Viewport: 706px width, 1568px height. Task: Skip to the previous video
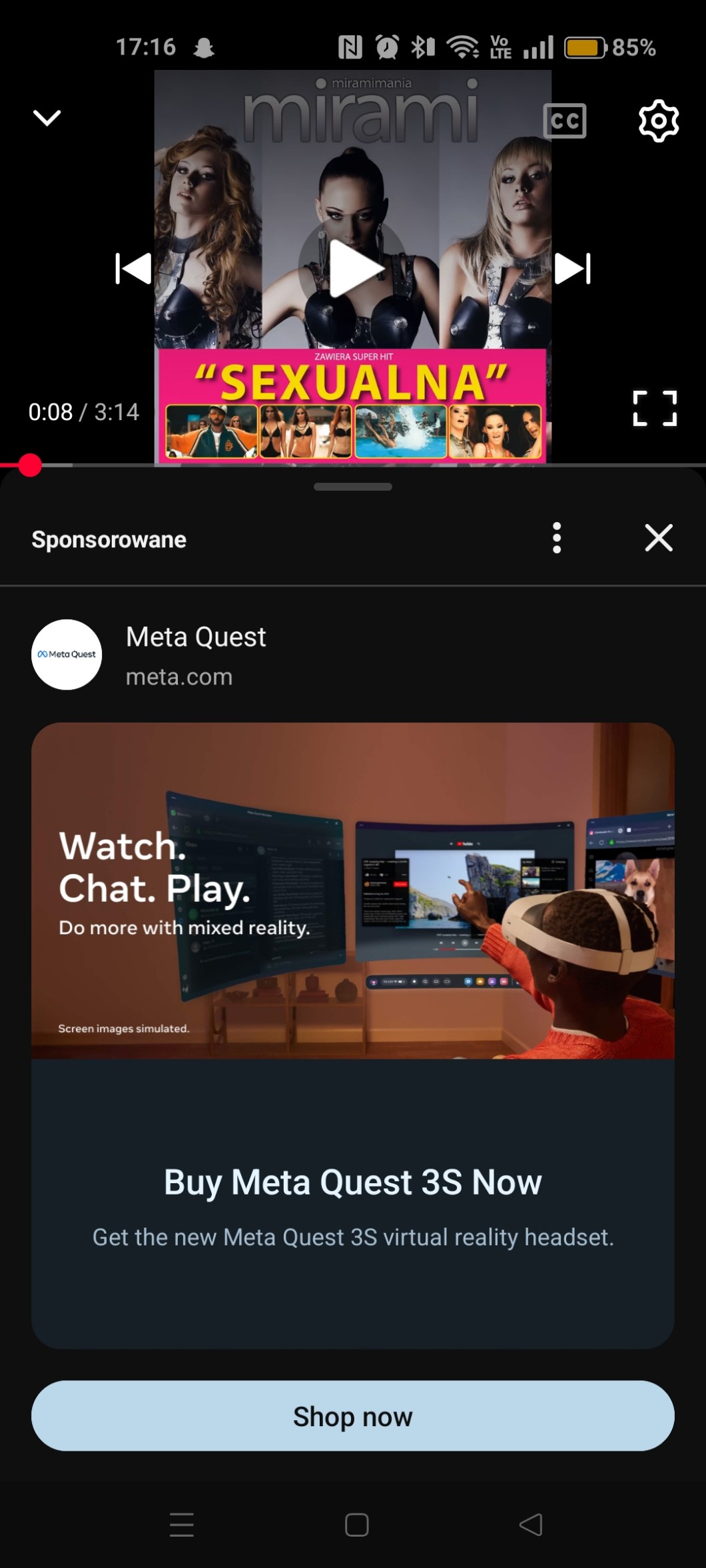pyautogui.click(x=133, y=268)
